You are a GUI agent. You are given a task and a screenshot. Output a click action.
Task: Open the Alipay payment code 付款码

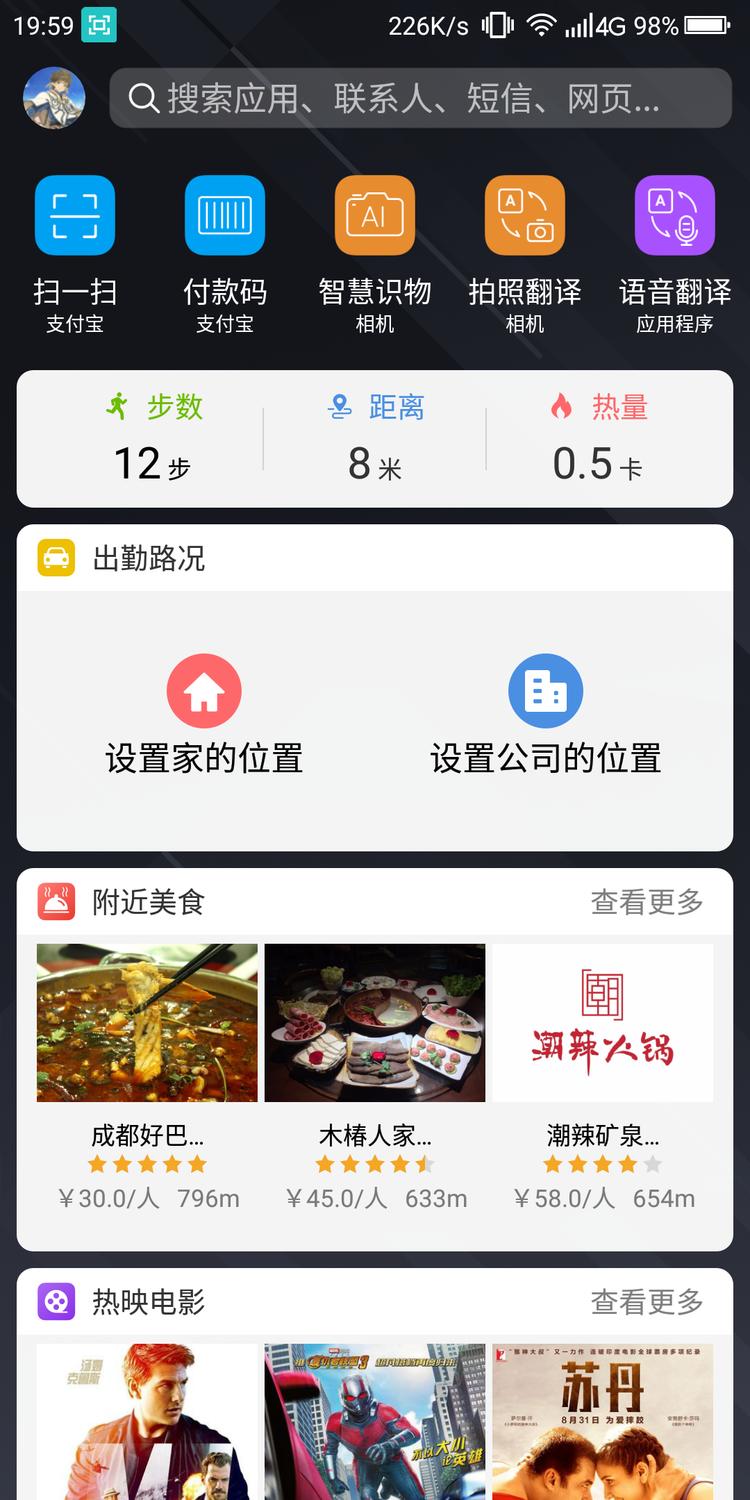point(225,215)
